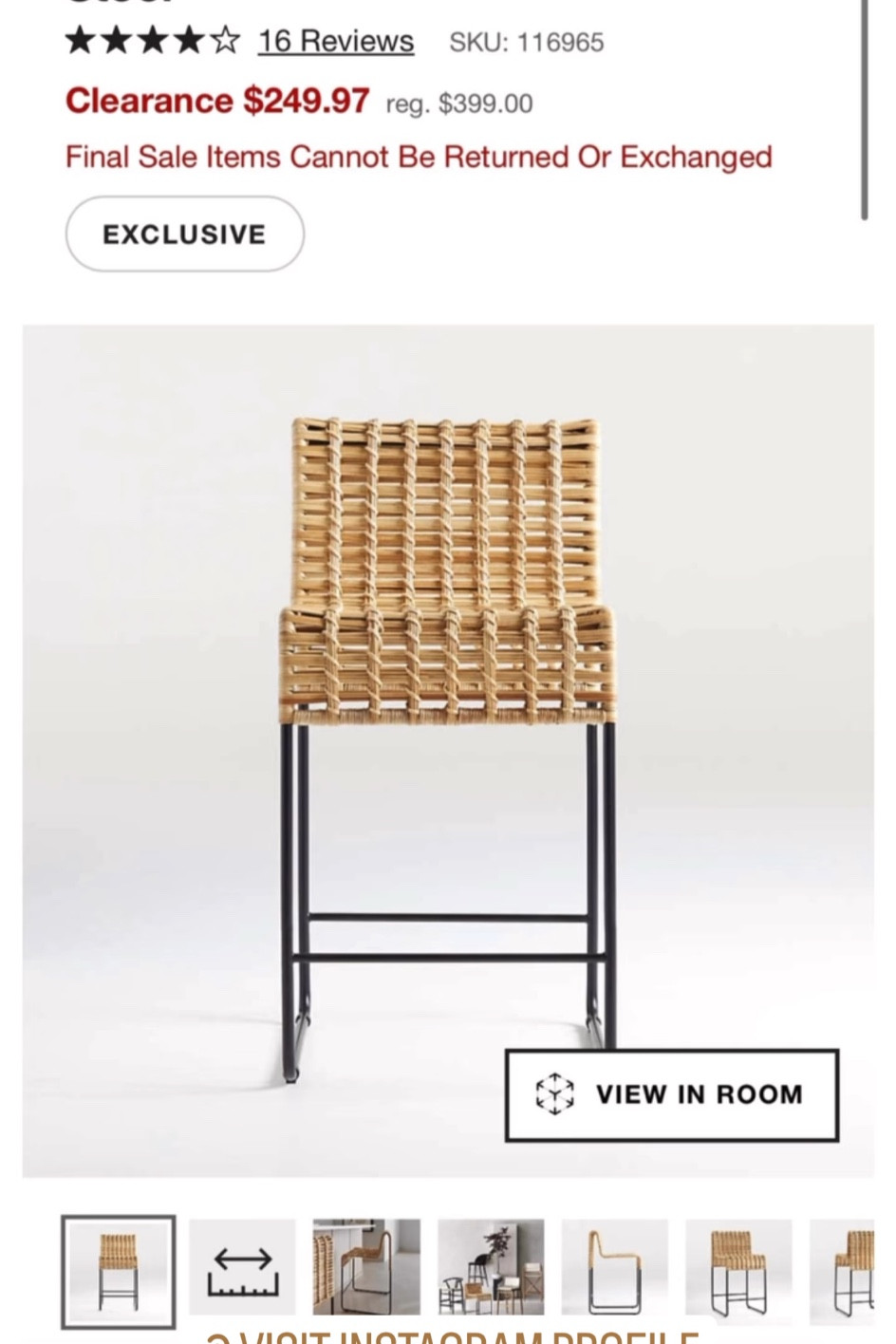
Task: Tap the VIEW IN ROOM button
Action: point(672,1094)
